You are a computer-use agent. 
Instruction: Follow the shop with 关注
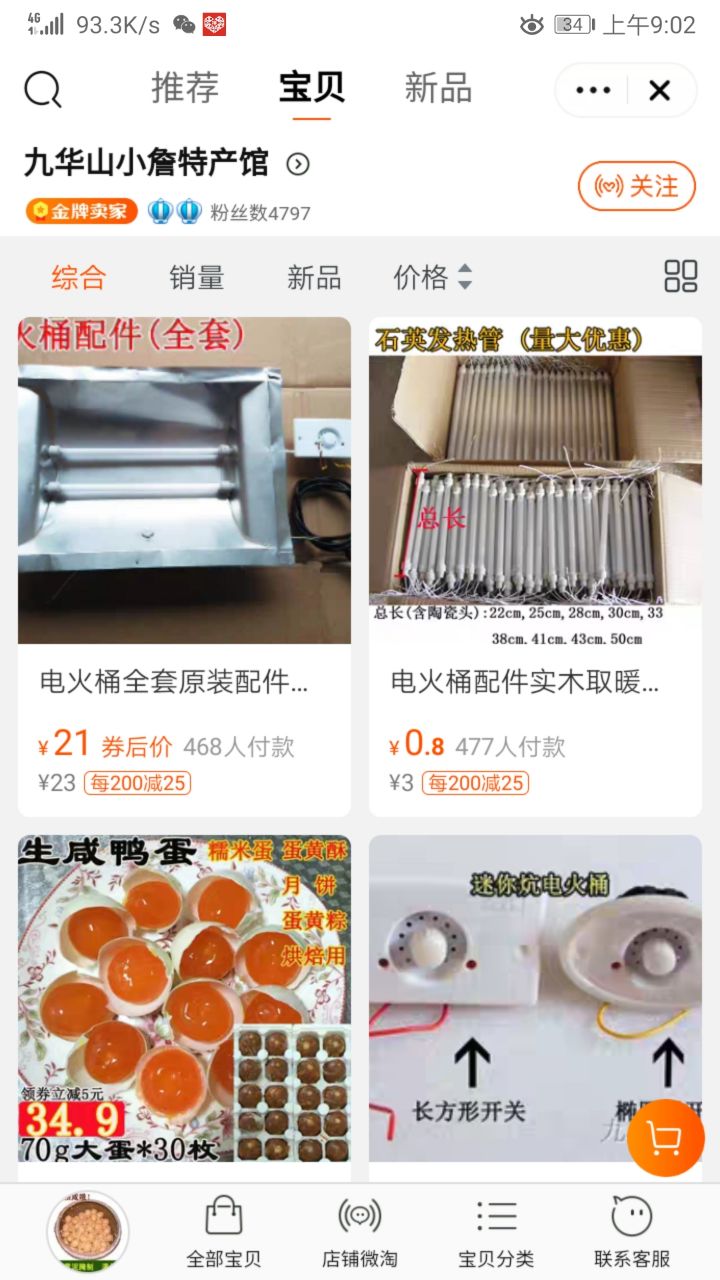[x=636, y=186]
